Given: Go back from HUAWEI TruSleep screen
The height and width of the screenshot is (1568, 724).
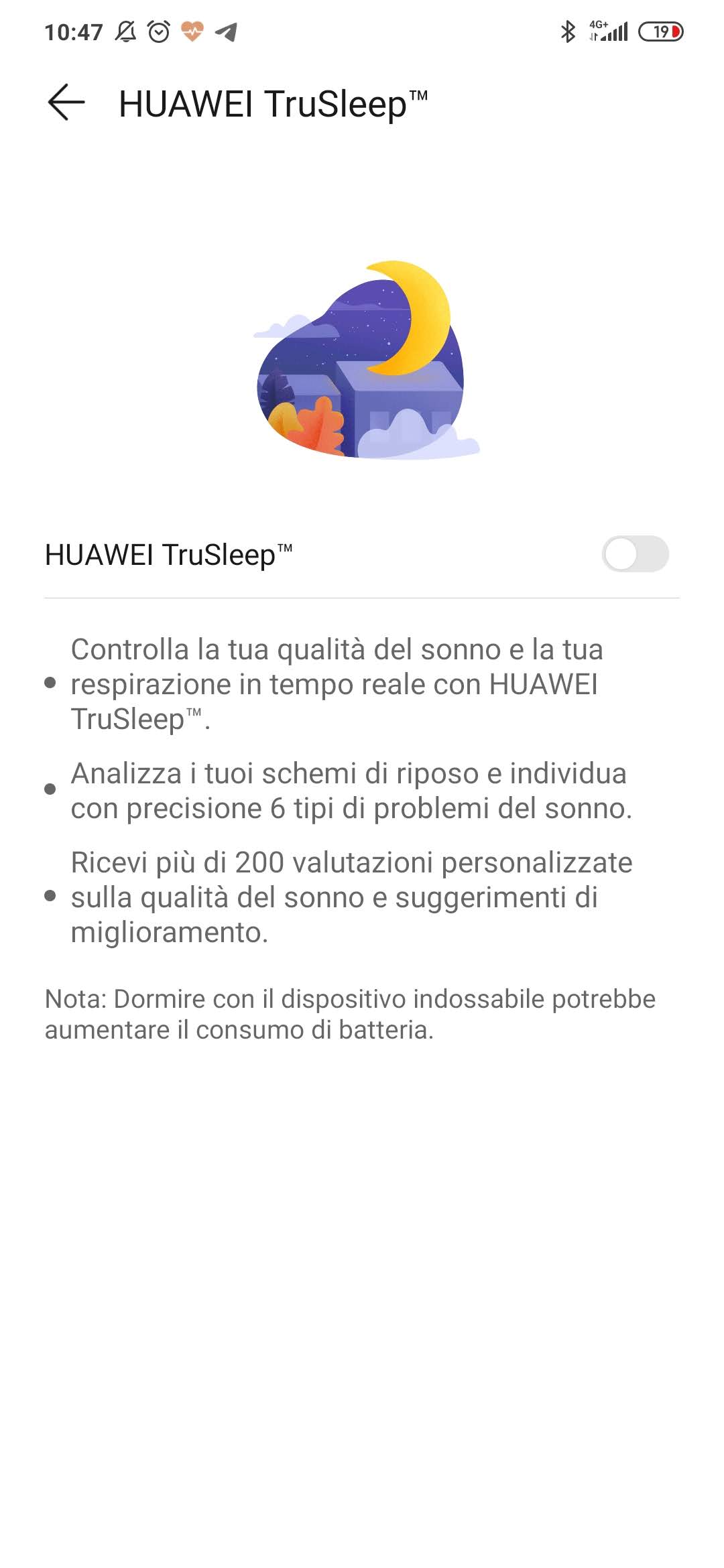Looking at the screenshot, I should click(66, 103).
